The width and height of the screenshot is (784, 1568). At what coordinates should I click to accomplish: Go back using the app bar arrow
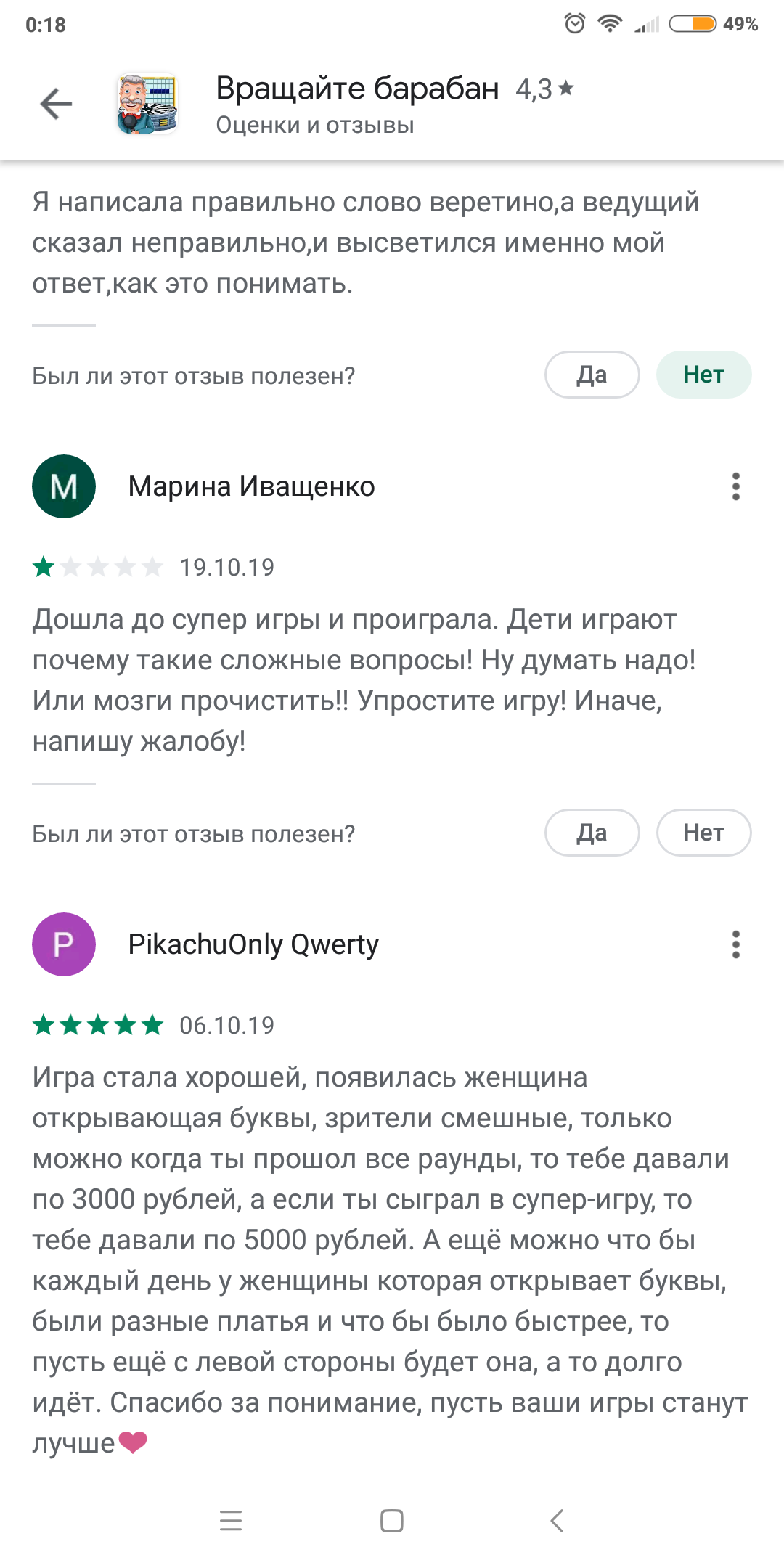[x=56, y=104]
